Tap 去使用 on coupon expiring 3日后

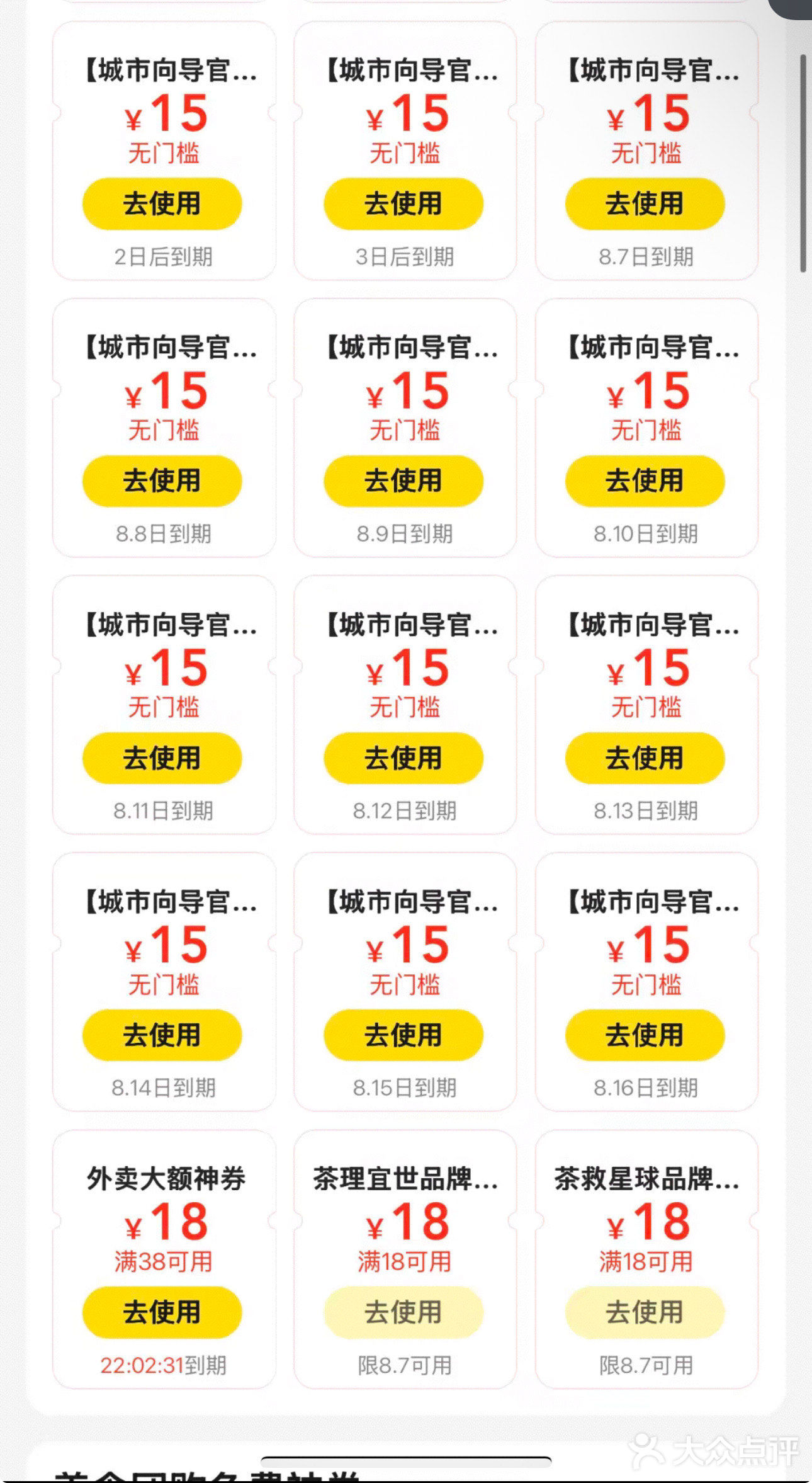pos(403,203)
